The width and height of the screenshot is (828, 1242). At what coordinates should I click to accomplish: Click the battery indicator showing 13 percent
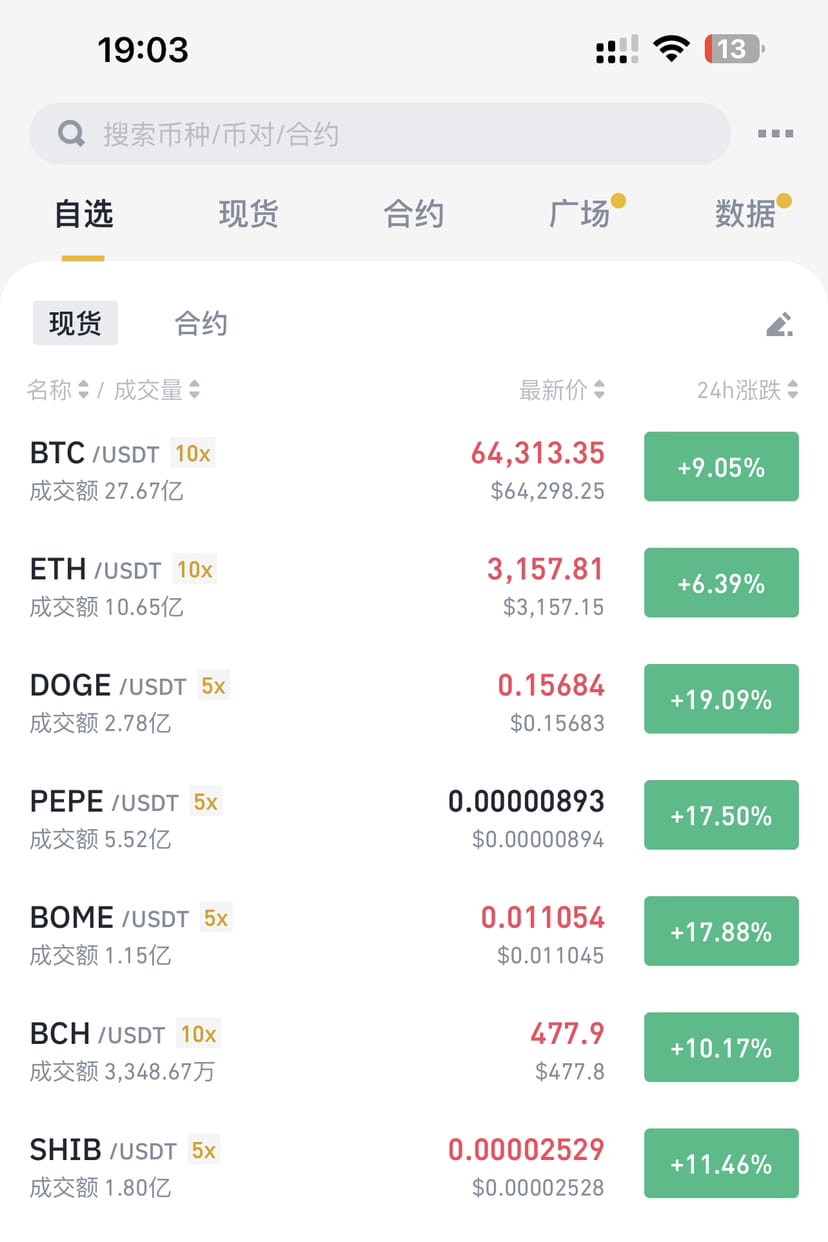(733, 48)
